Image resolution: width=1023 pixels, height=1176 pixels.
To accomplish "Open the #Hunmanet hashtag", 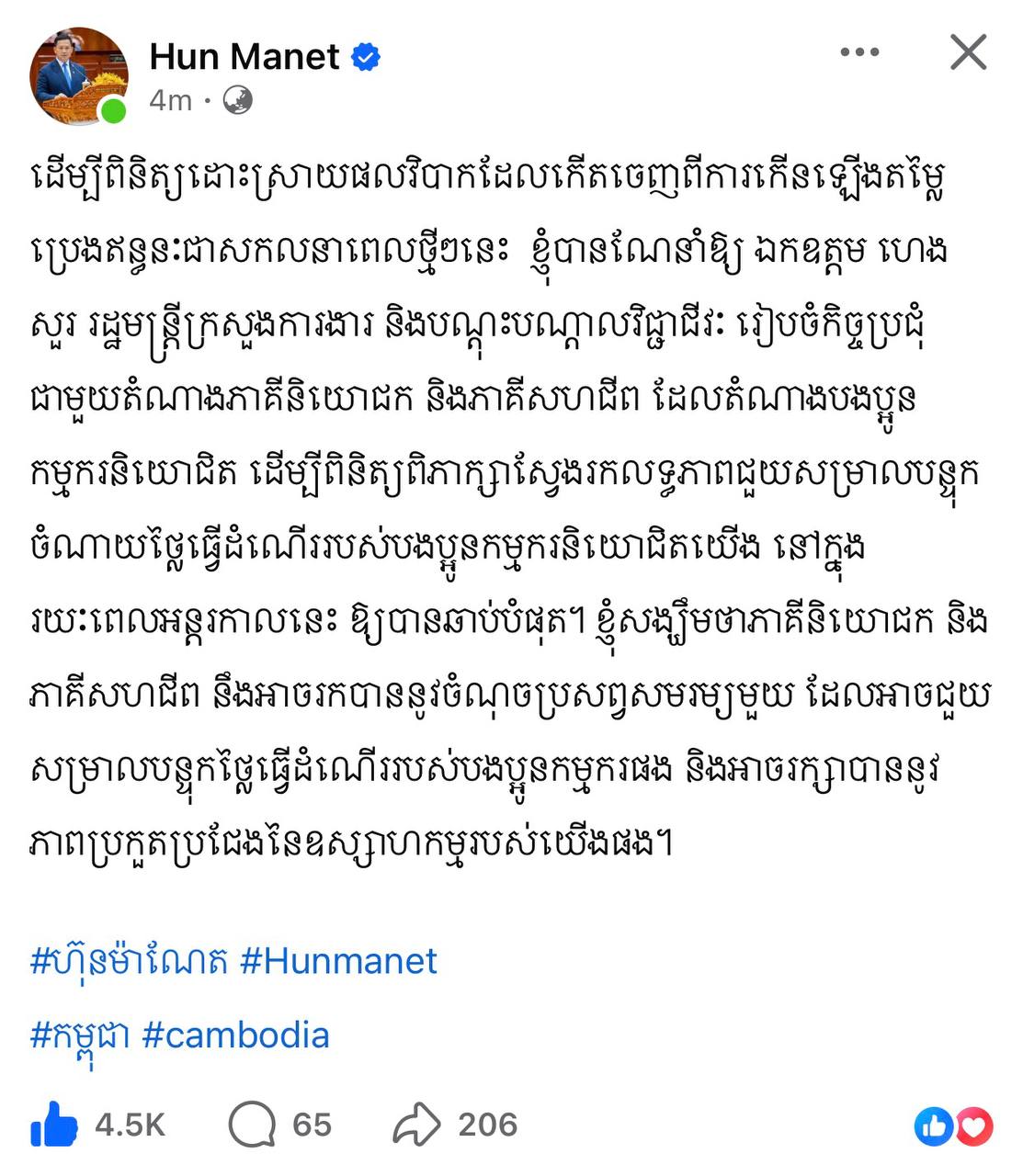I will (338, 961).
